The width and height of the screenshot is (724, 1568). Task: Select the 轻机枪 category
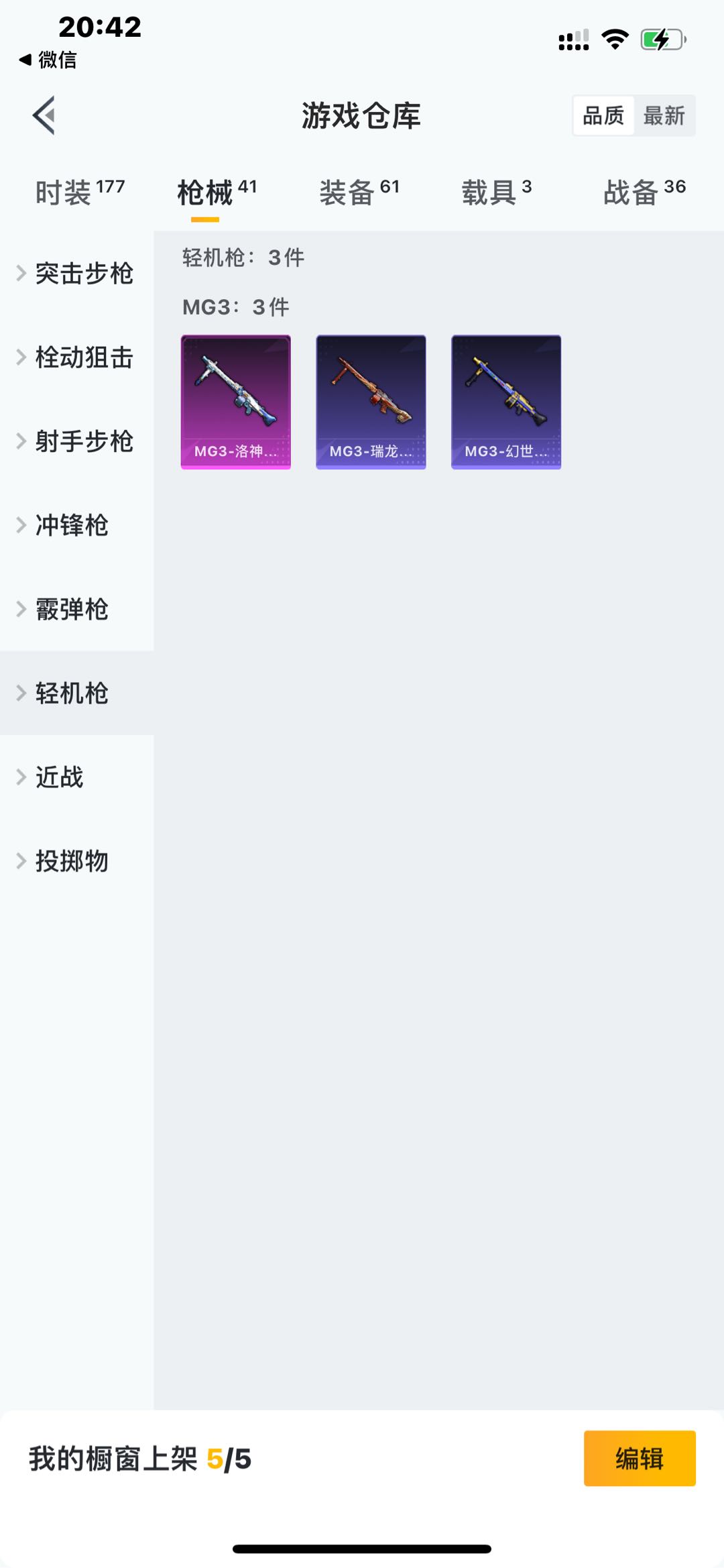pos(77,693)
